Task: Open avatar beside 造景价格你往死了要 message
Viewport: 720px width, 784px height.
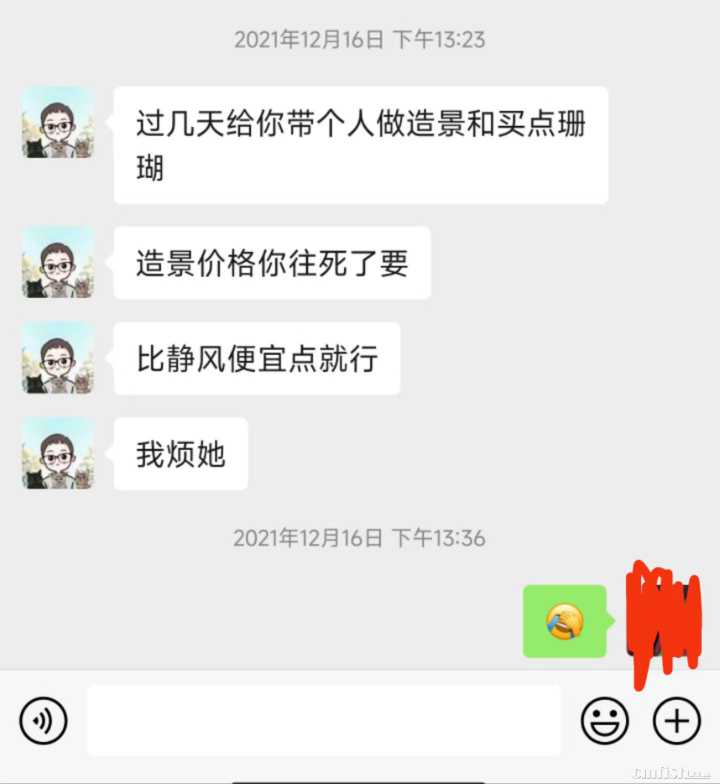Action: (x=58, y=262)
